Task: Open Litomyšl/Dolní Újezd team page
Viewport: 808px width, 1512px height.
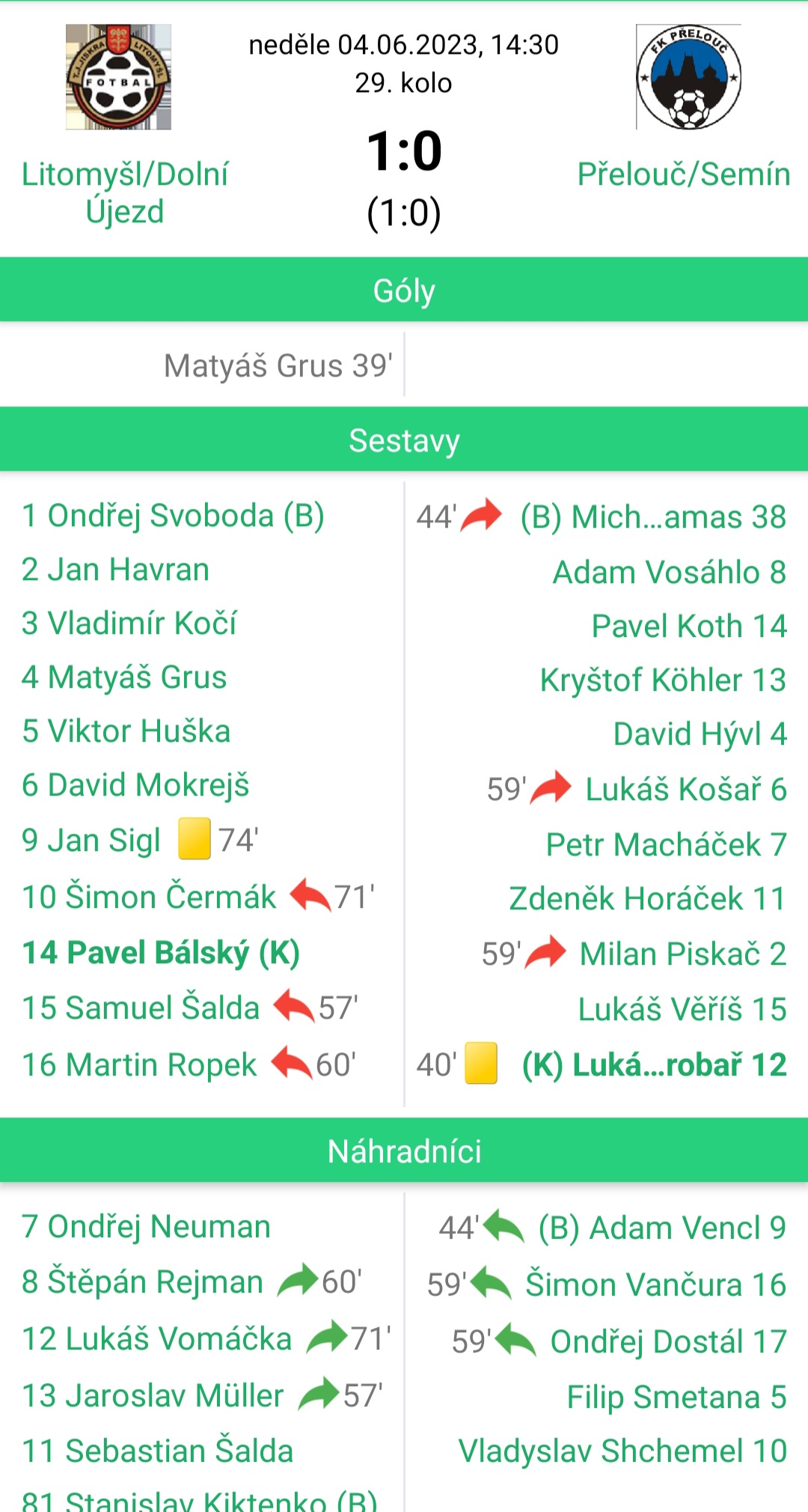Action: (124, 192)
